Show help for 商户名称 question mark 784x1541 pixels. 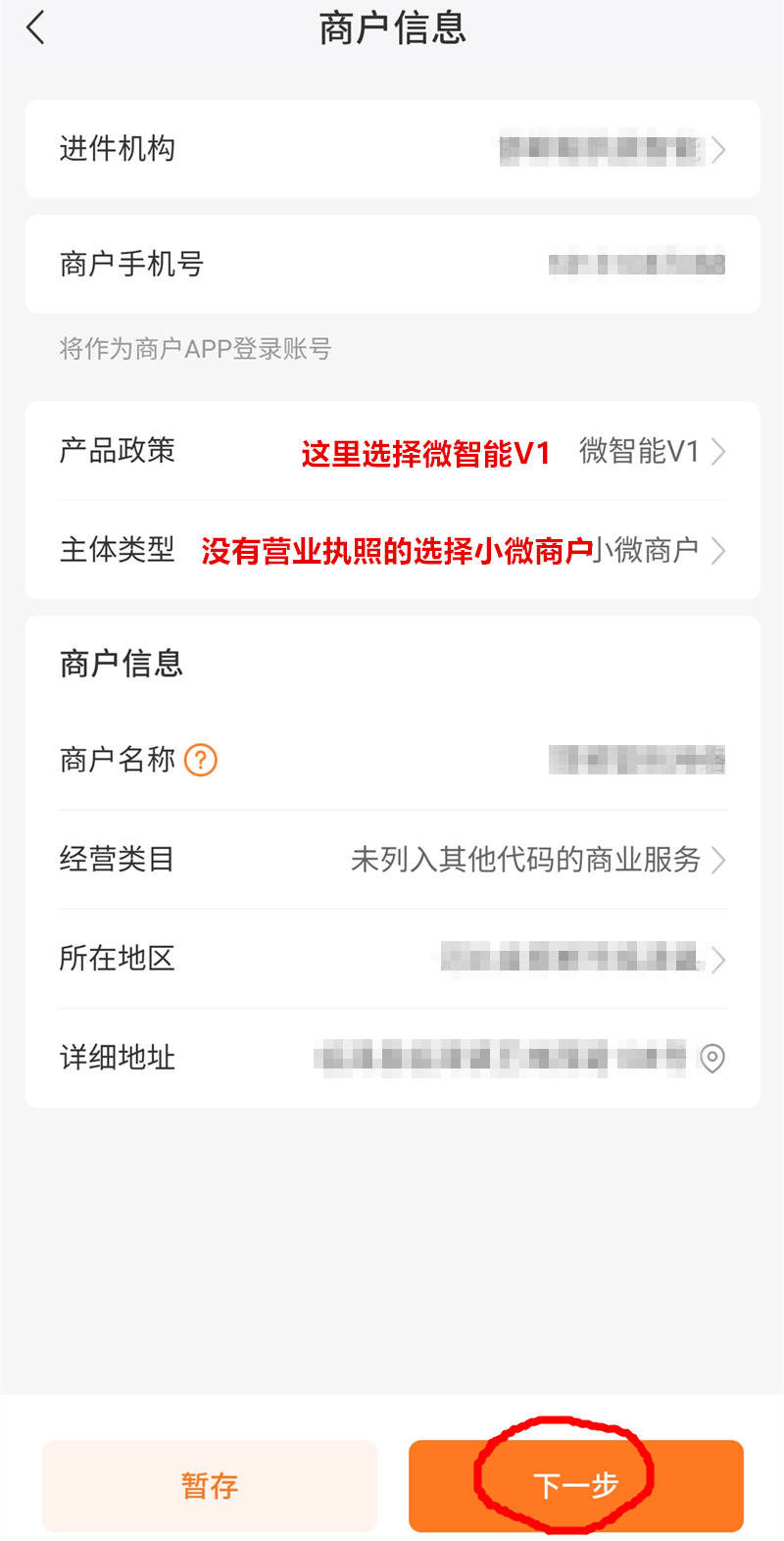201,760
